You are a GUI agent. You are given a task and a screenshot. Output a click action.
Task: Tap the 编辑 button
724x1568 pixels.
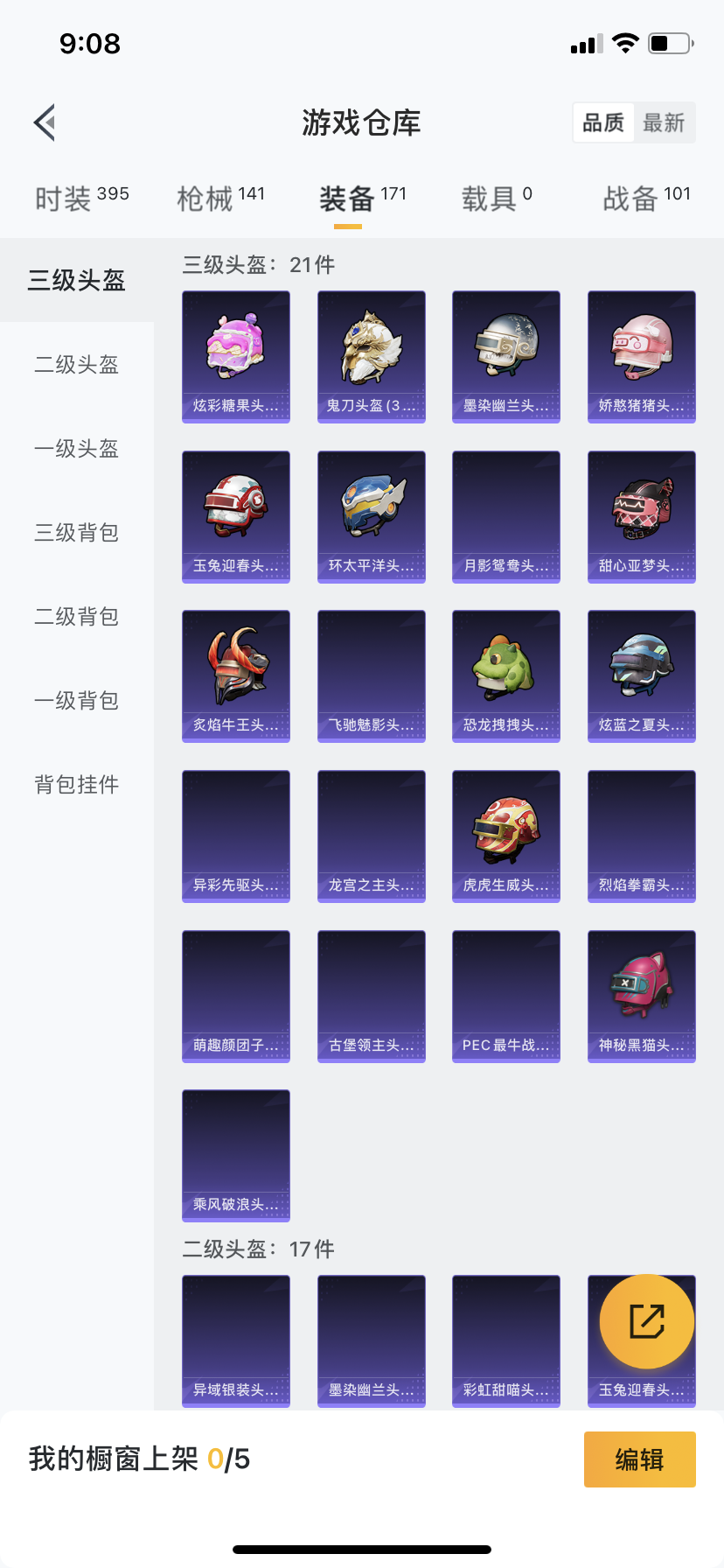tap(639, 1459)
